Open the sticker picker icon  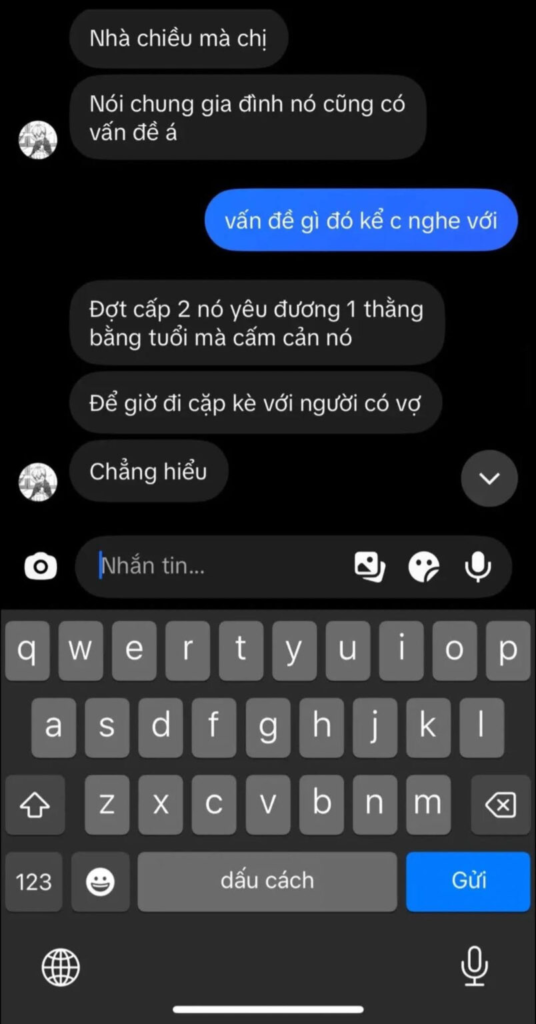[424, 566]
